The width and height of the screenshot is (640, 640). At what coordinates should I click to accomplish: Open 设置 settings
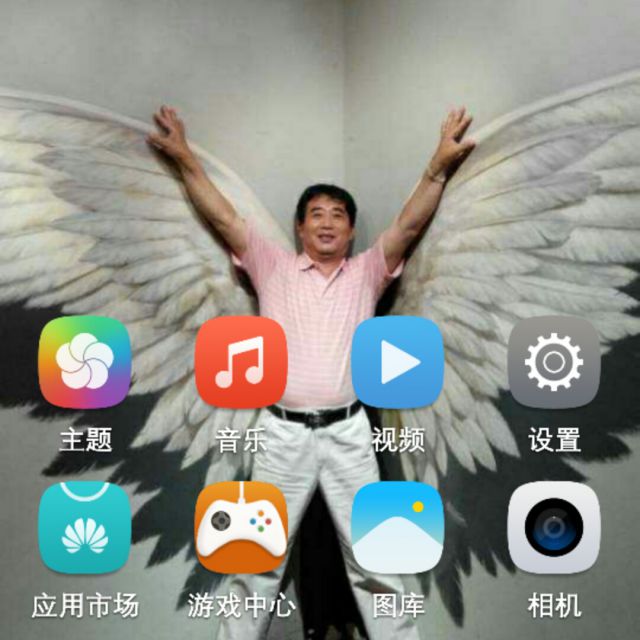[x=554, y=362]
